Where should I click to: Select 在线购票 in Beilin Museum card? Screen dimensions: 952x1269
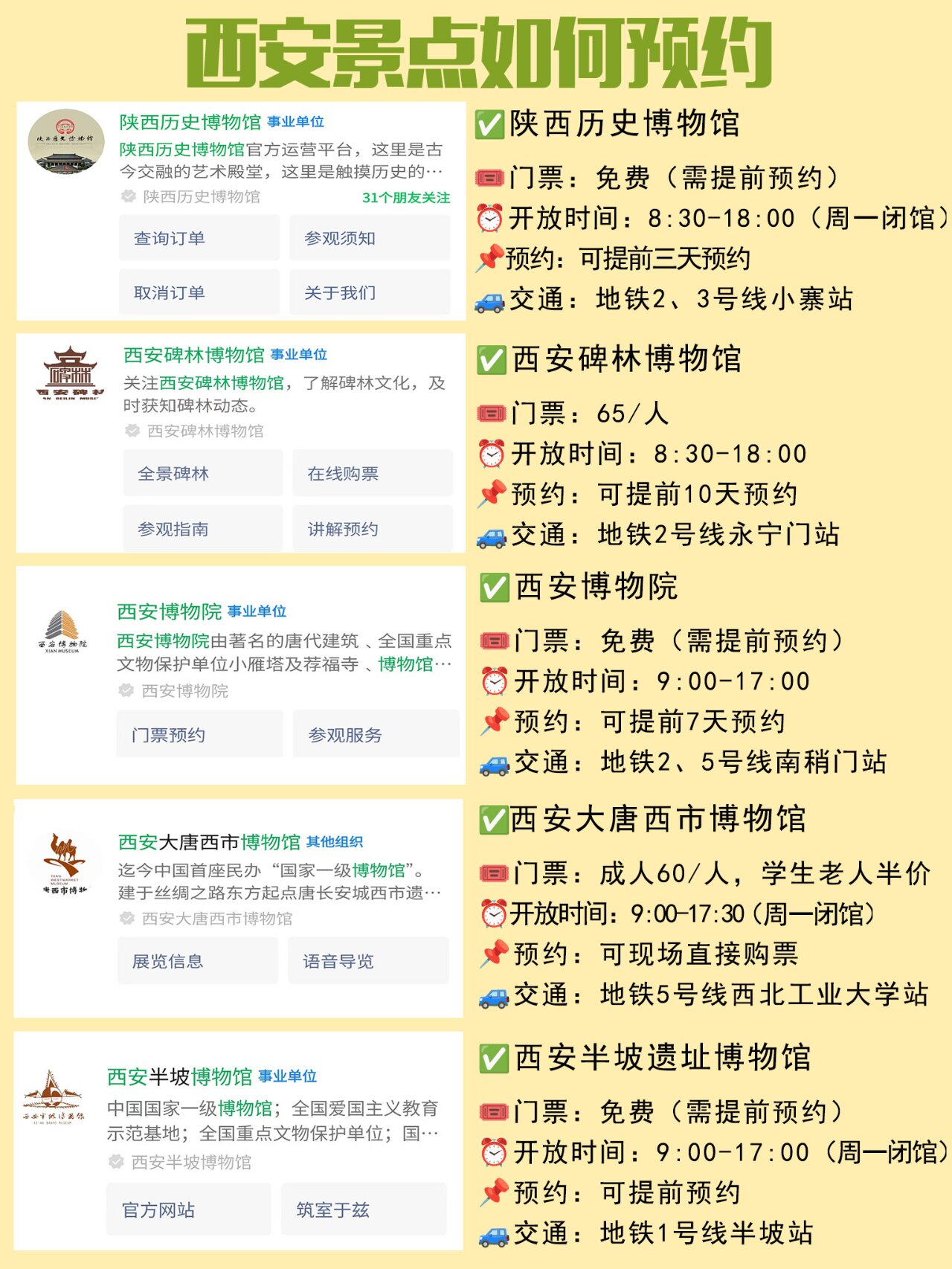(x=373, y=473)
